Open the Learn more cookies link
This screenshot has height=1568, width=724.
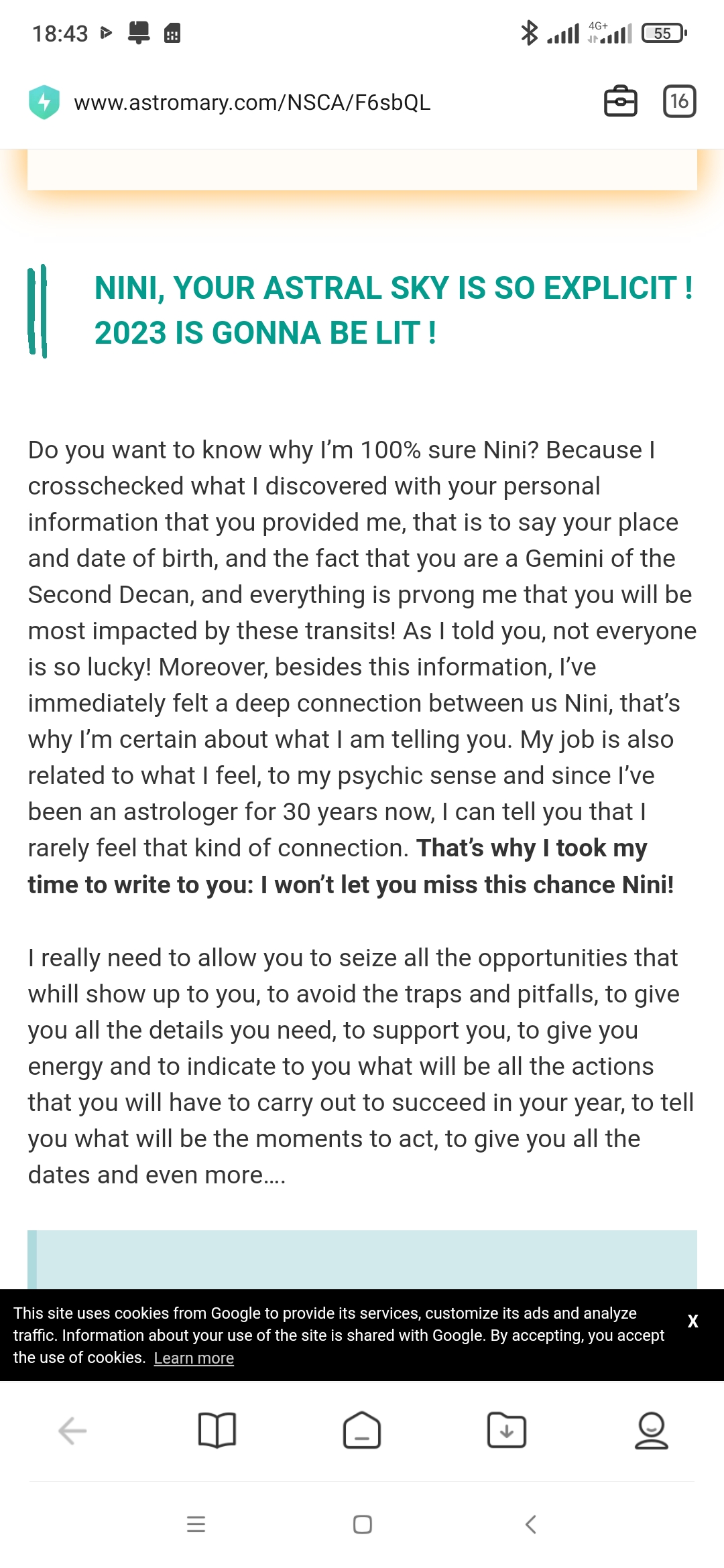point(194,1358)
